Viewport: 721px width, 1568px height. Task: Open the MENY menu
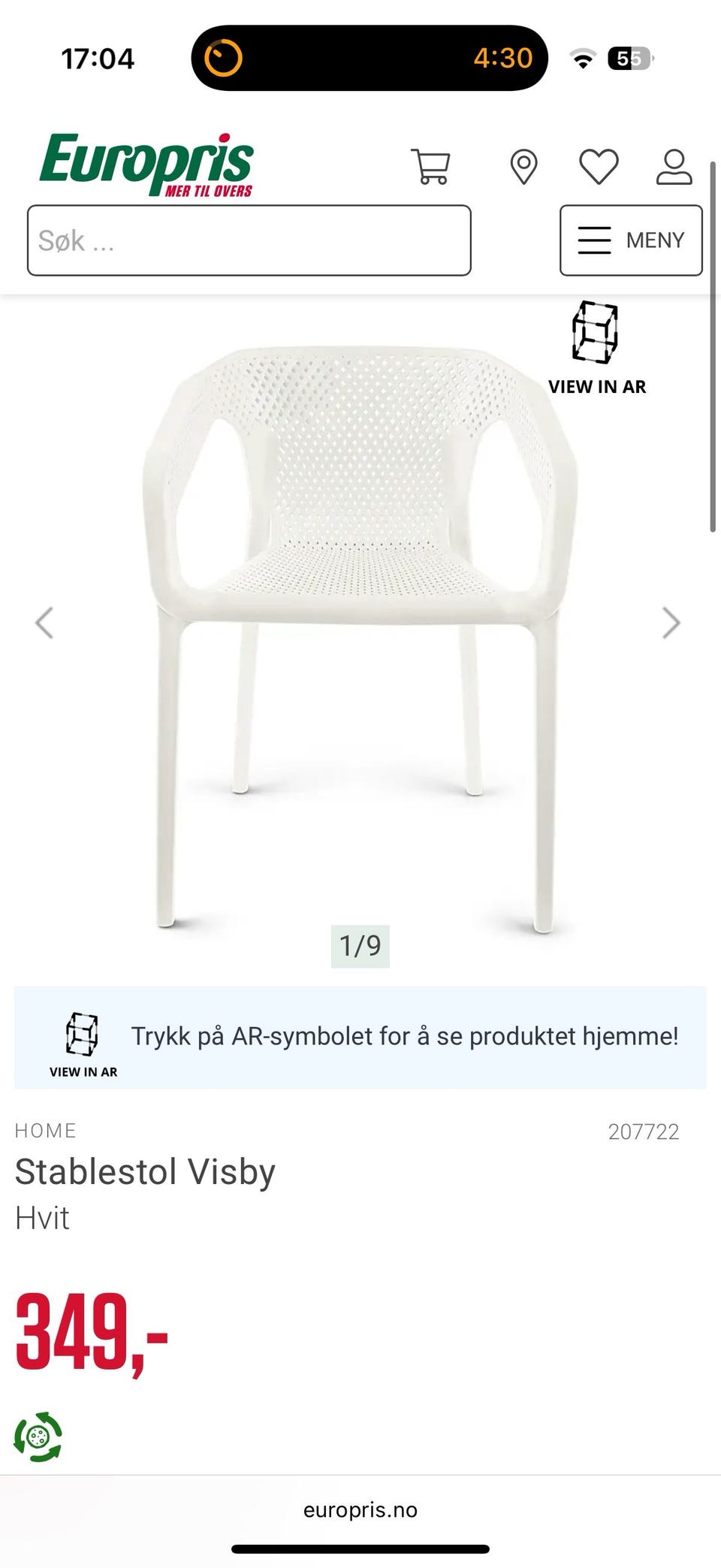click(631, 240)
